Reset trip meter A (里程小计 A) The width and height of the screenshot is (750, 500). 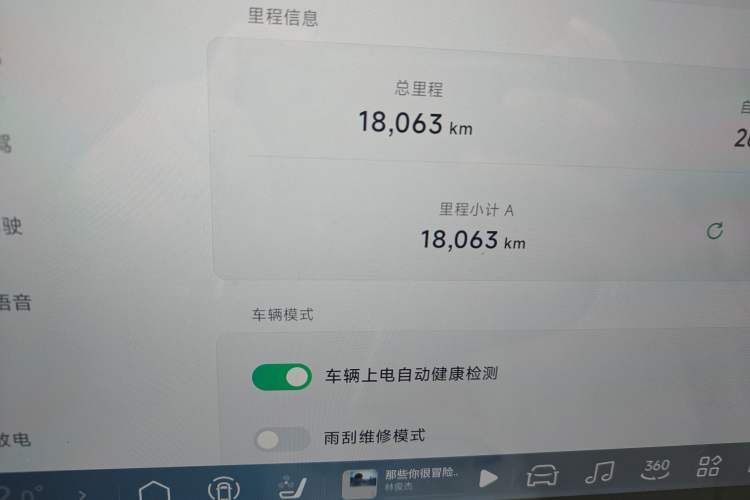(714, 231)
